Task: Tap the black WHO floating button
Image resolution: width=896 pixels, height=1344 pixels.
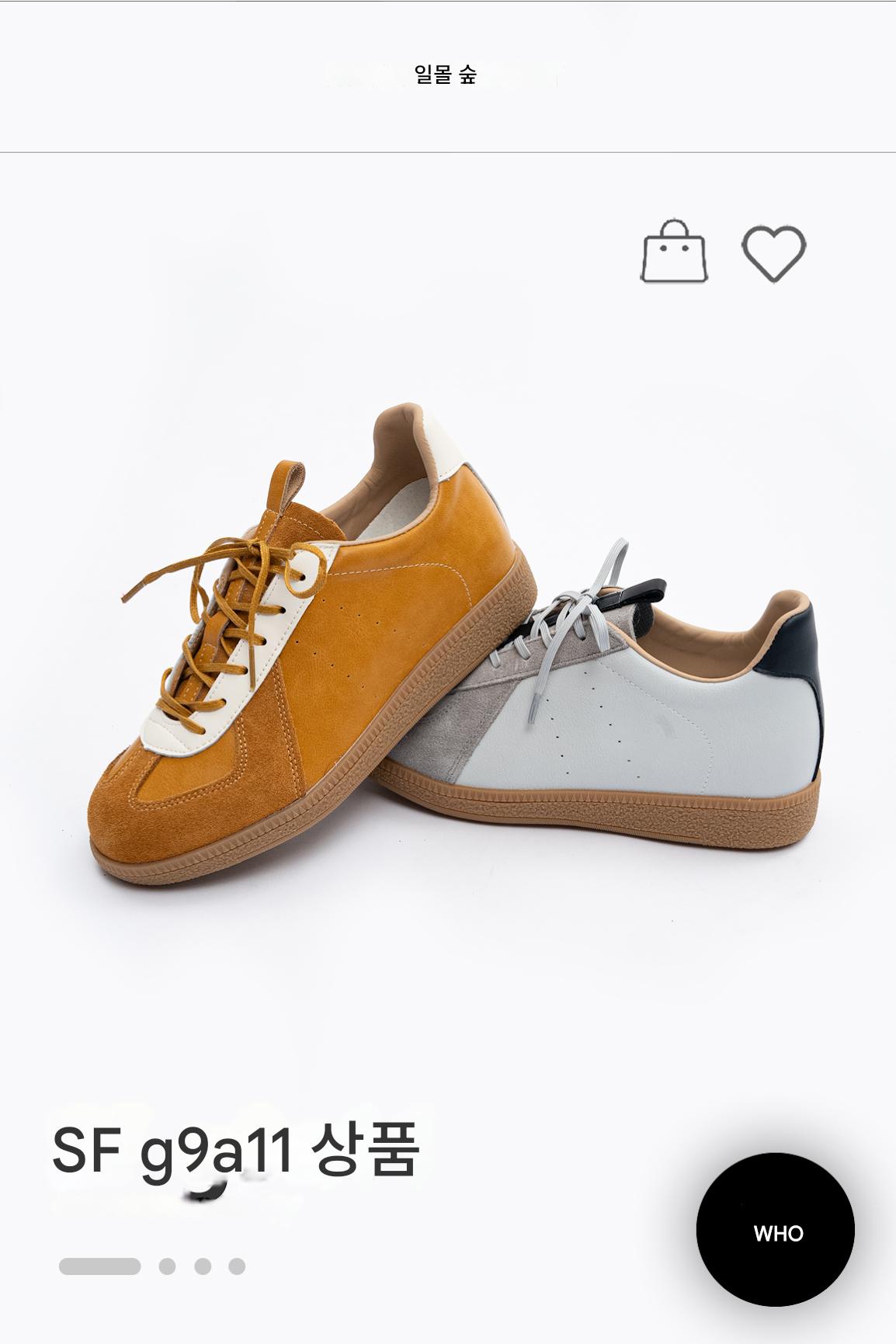Action: point(776,1232)
